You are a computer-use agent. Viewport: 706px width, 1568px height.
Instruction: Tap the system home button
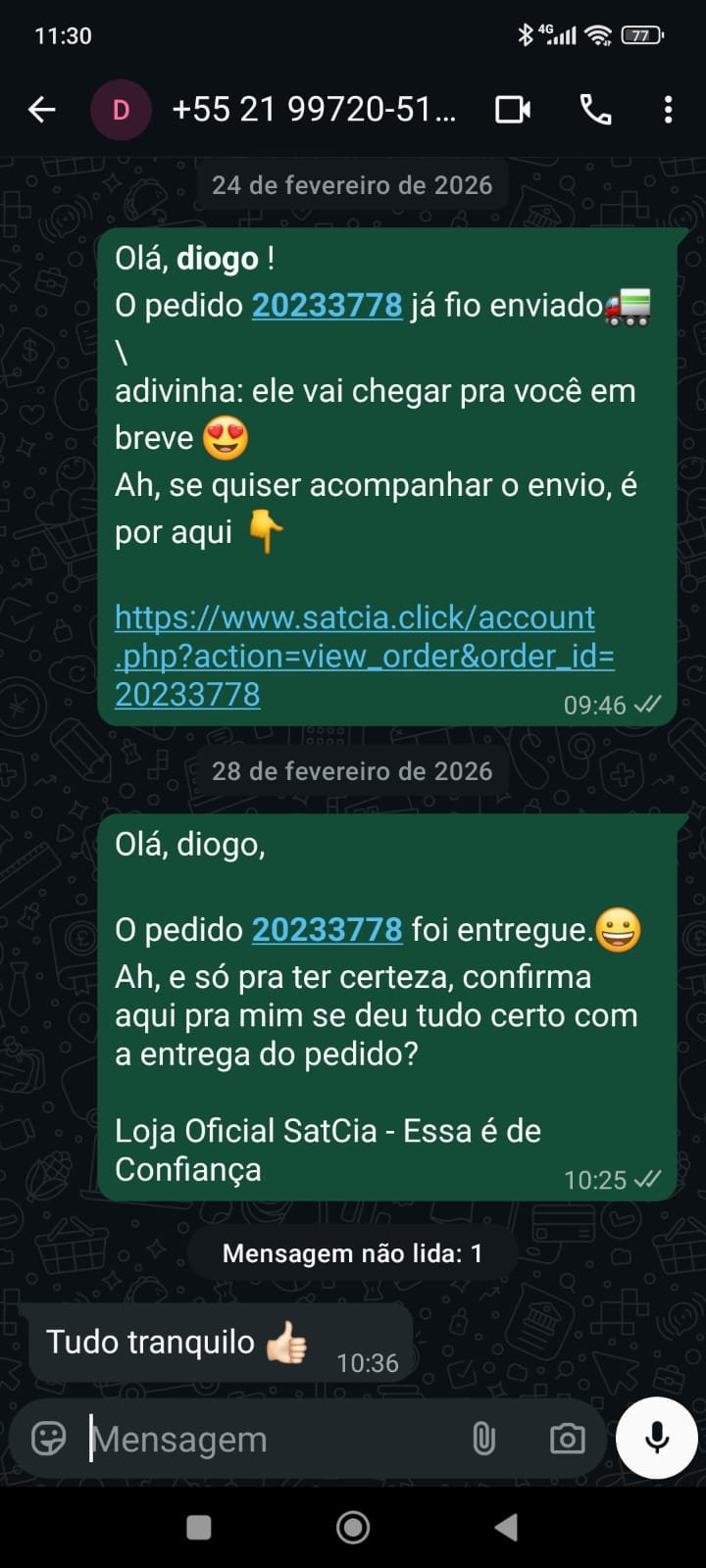(x=353, y=1527)
